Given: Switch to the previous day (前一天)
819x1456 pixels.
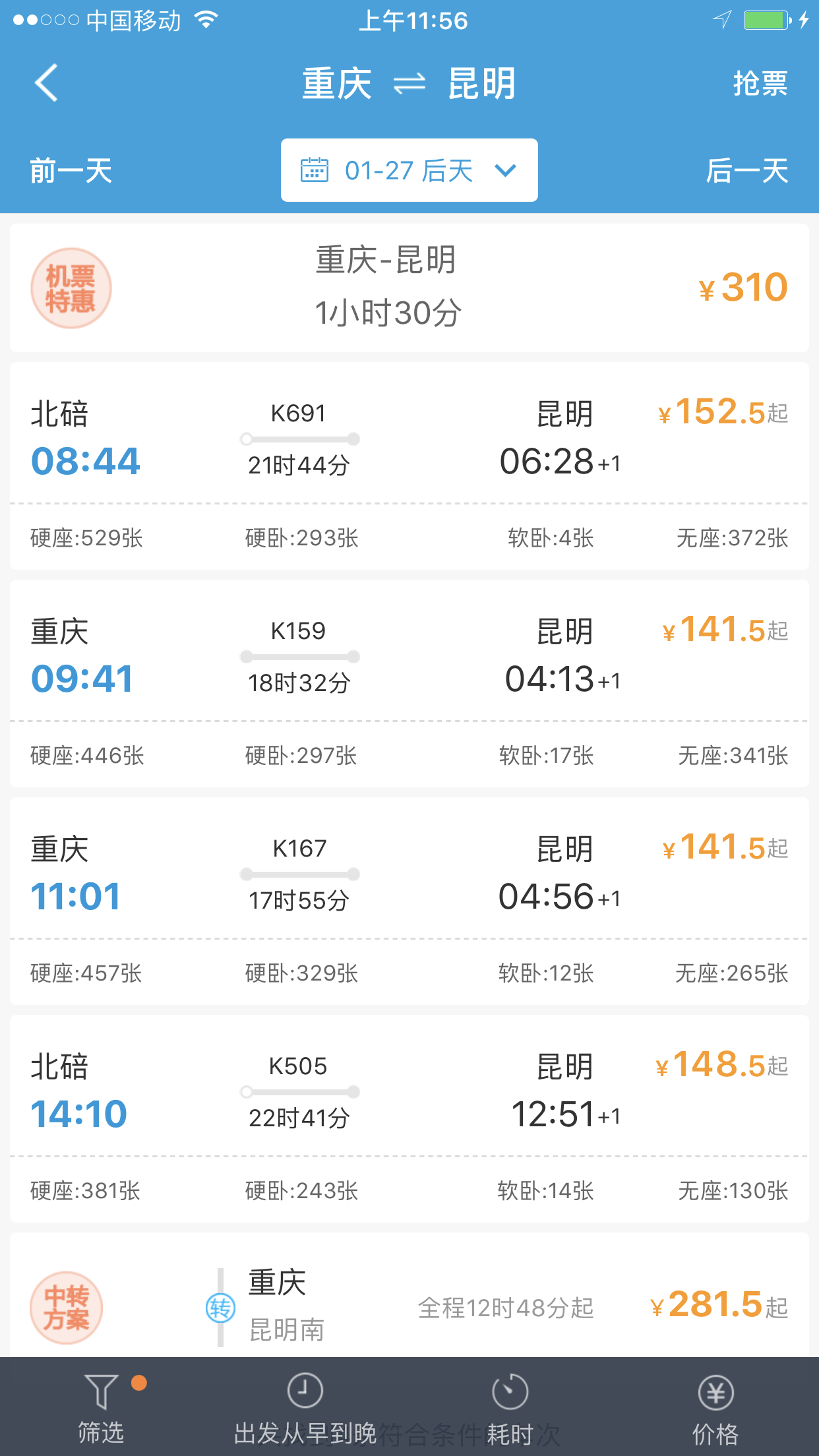Looking at the screenshot, I should pos(71,171).
